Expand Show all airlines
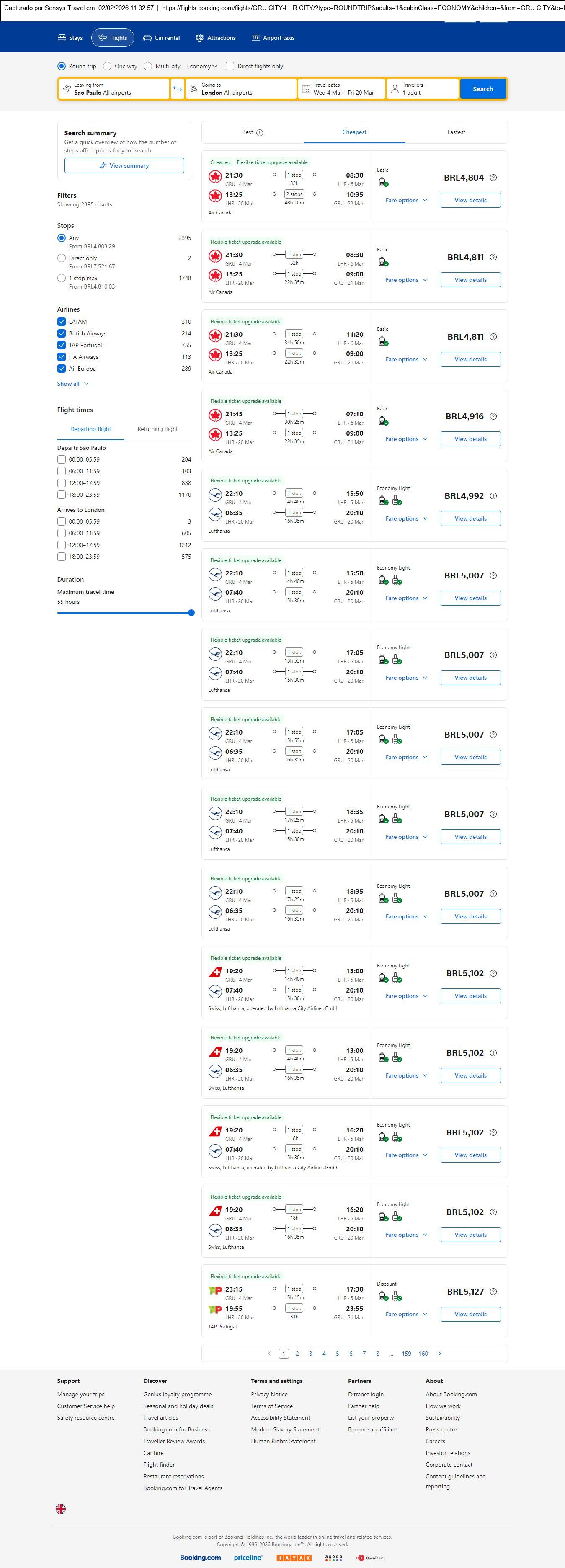 pyautogui.click(x=72, y=384)
